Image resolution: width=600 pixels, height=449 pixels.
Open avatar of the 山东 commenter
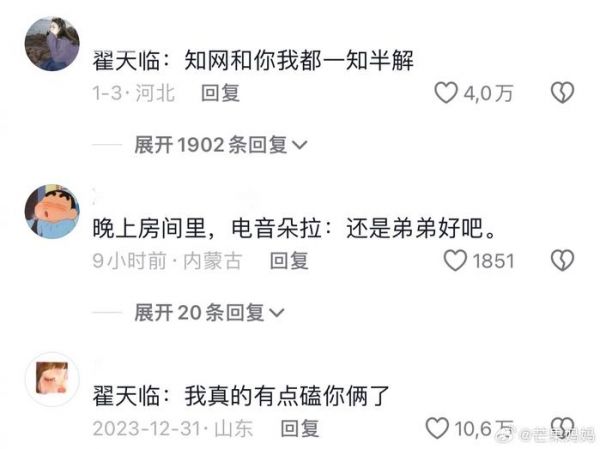point(52,379)
